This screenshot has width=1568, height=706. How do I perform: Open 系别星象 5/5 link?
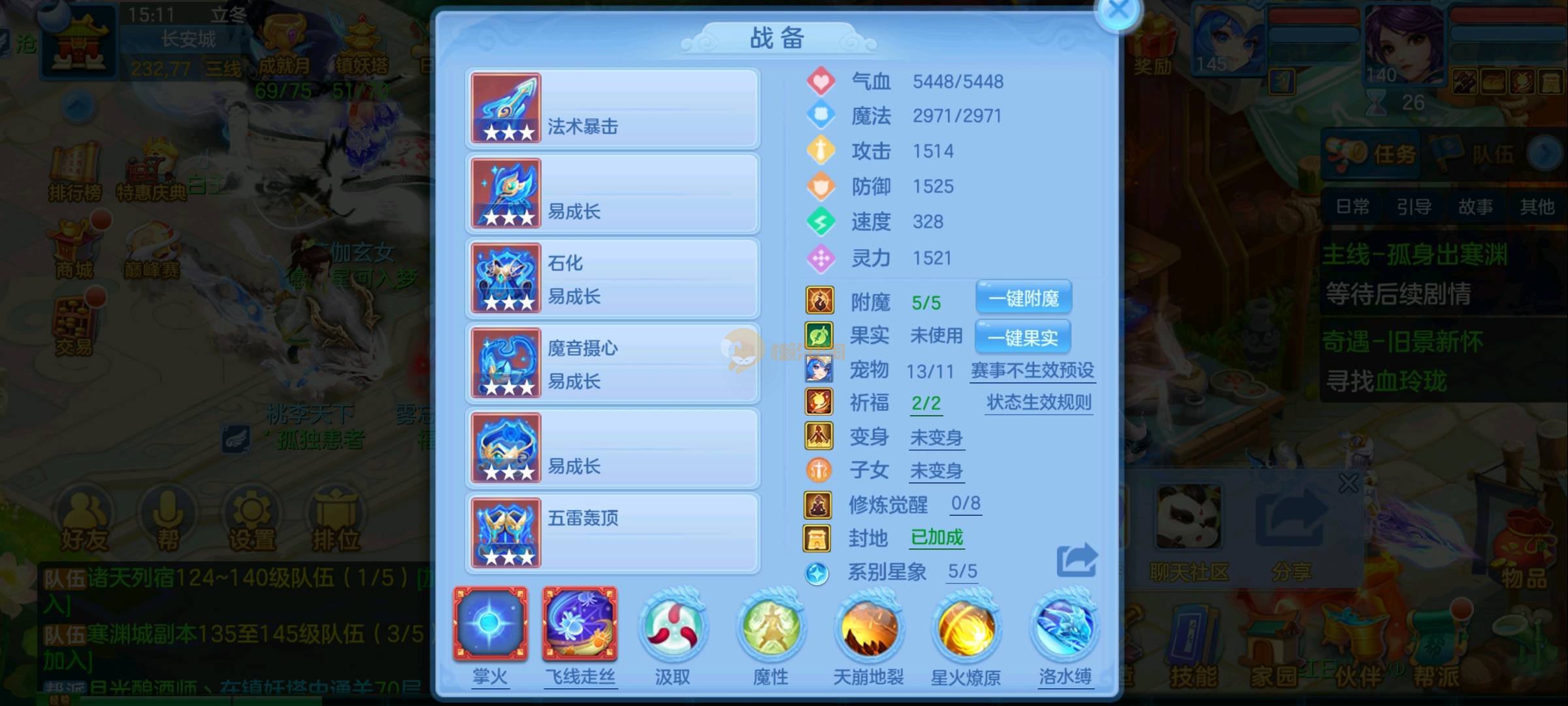point(962,571)
